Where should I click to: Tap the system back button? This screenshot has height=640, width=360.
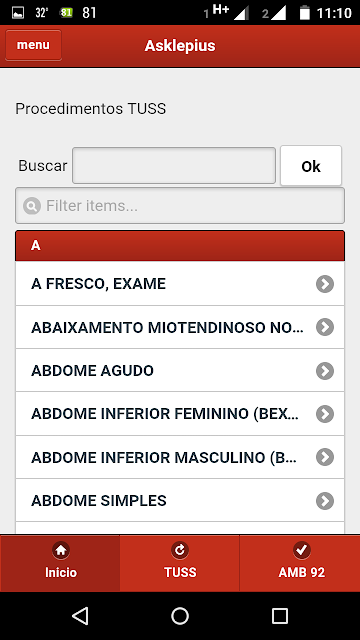tap(80, 616)
